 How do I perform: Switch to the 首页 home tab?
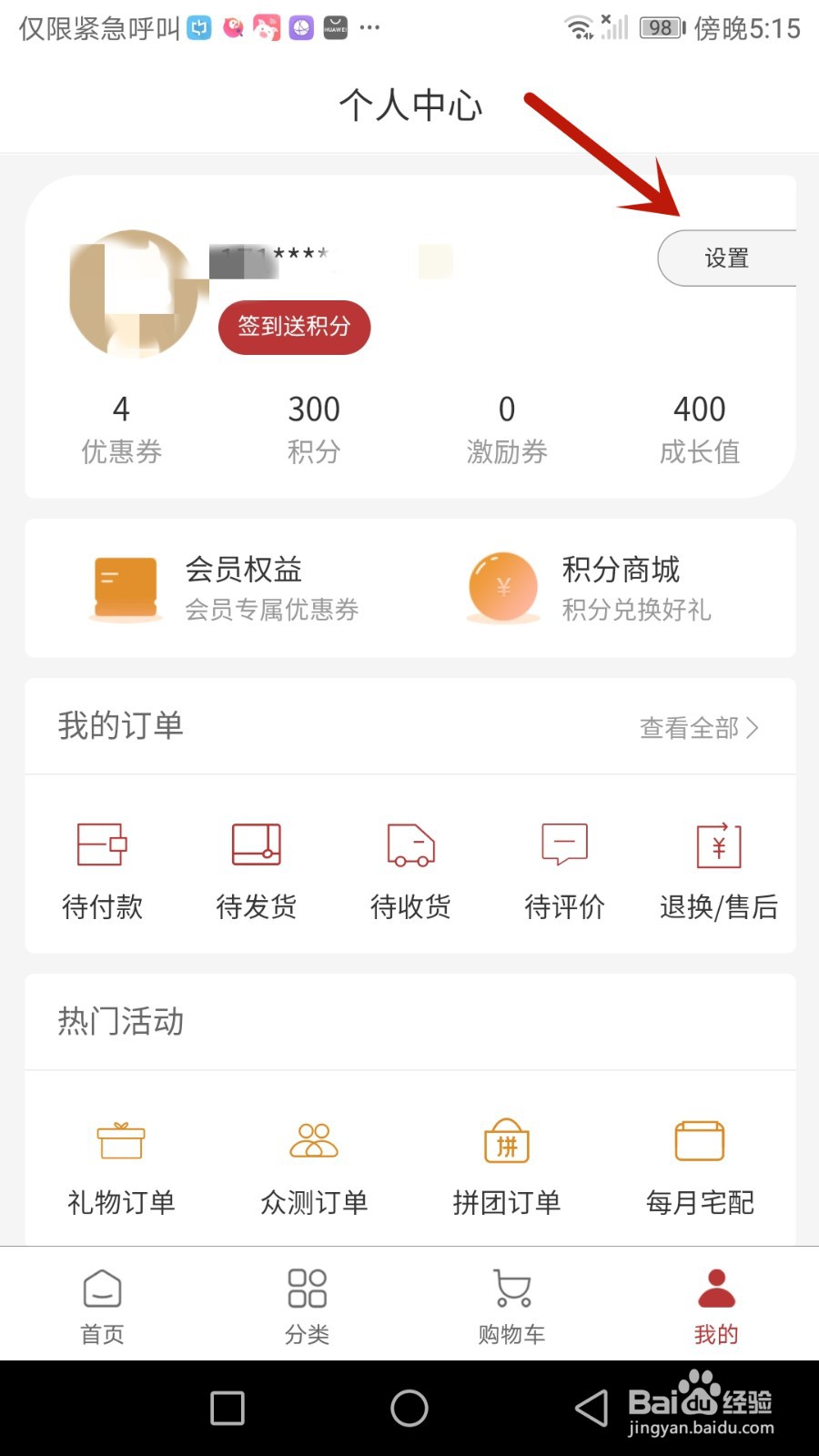102,1306
